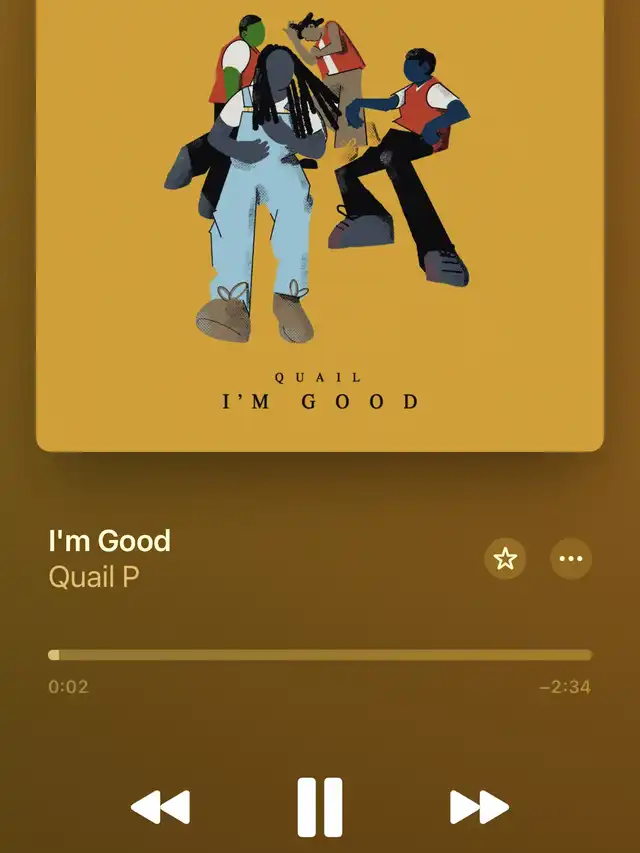This screenshot has width=640, height=853.
Task: Pause the current song
Action: [320, 807]
